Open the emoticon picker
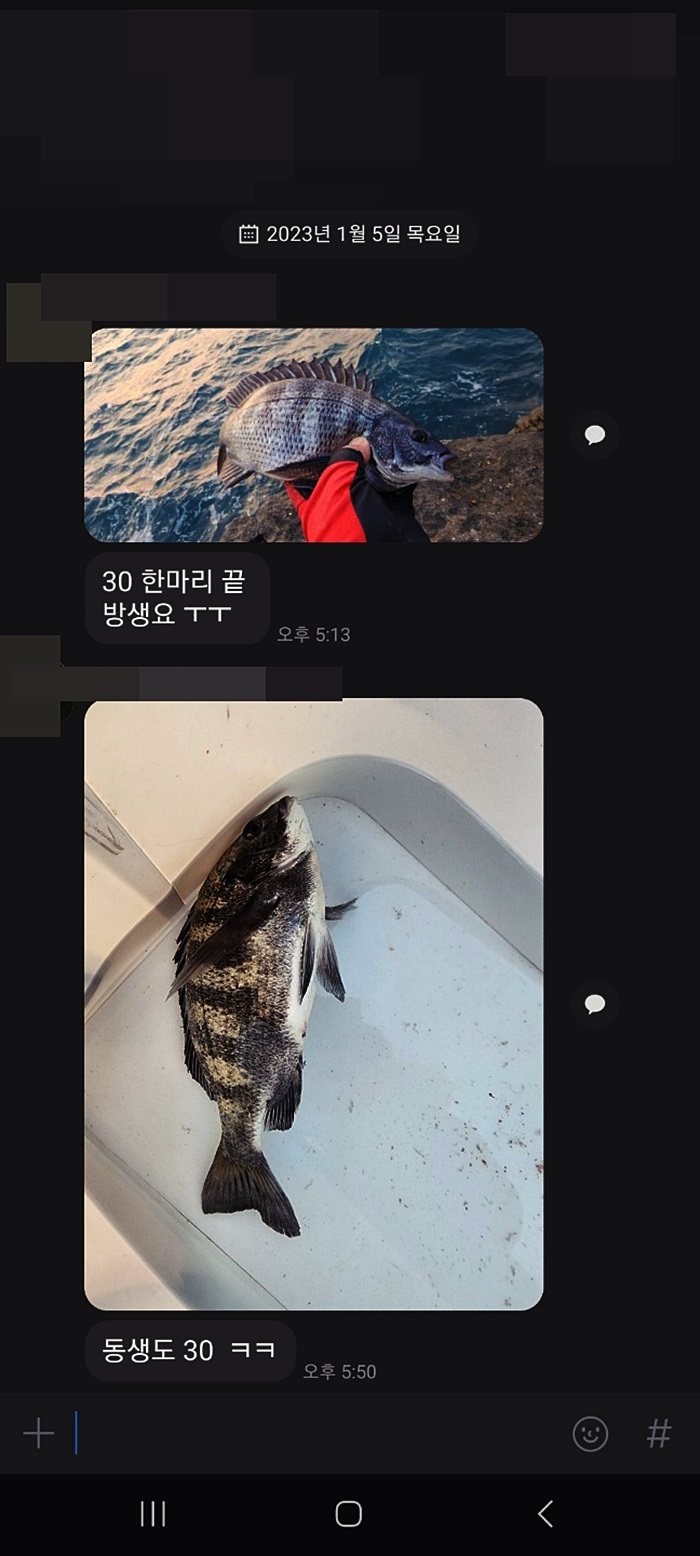 click(590, 1434)
